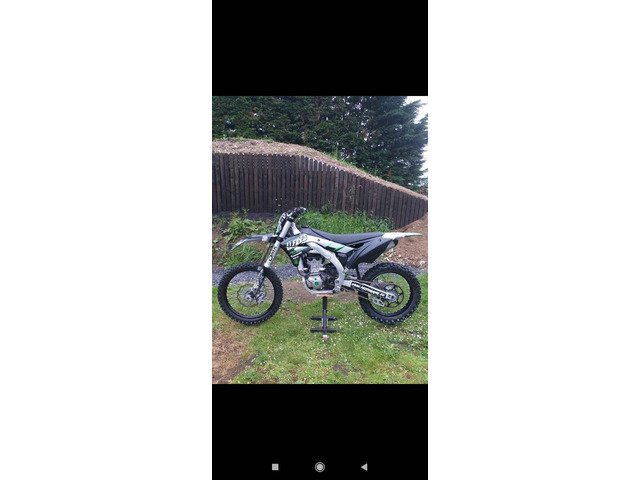Tap the home button in navigation bar
The image size is (640, 480).
click(x=320, y=467)
